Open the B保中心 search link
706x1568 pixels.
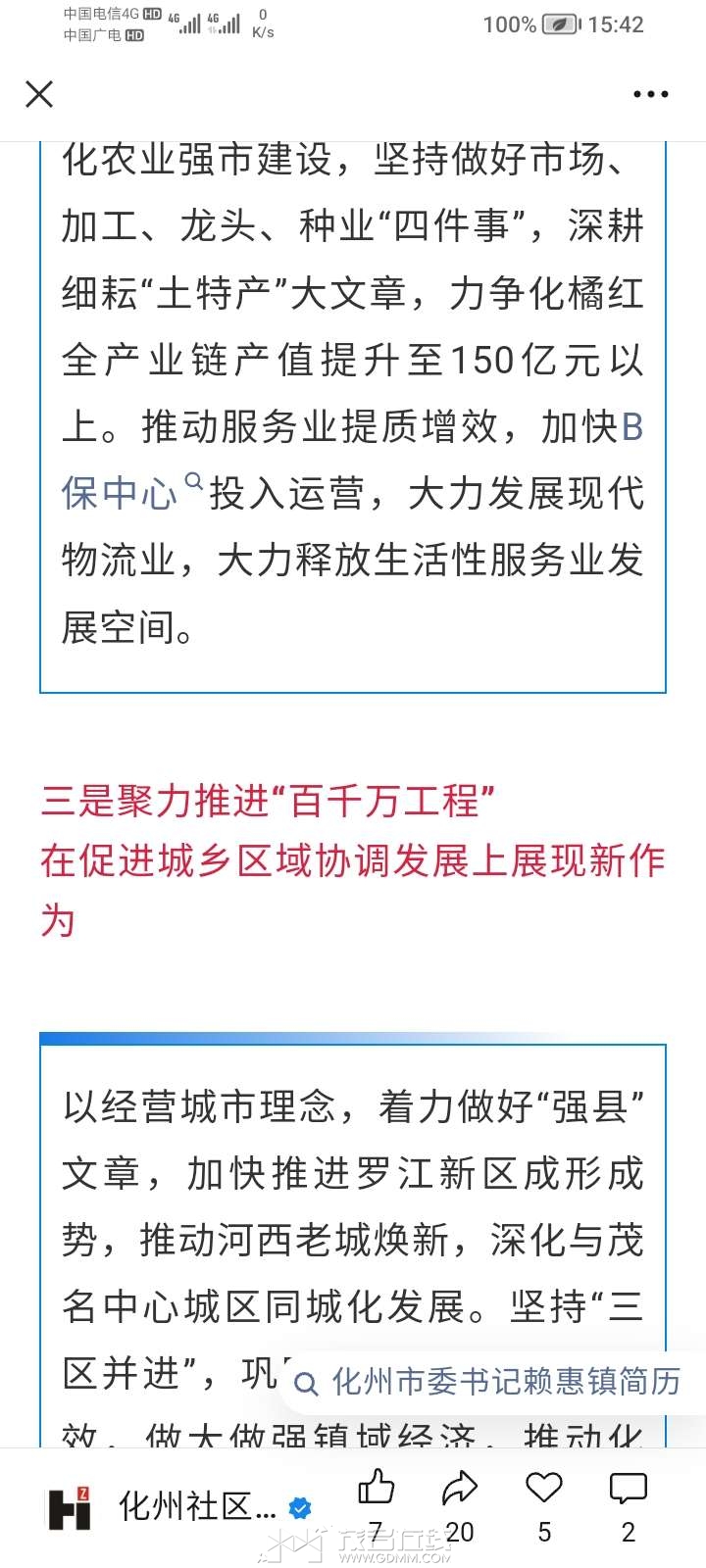(x=120, y=493)
